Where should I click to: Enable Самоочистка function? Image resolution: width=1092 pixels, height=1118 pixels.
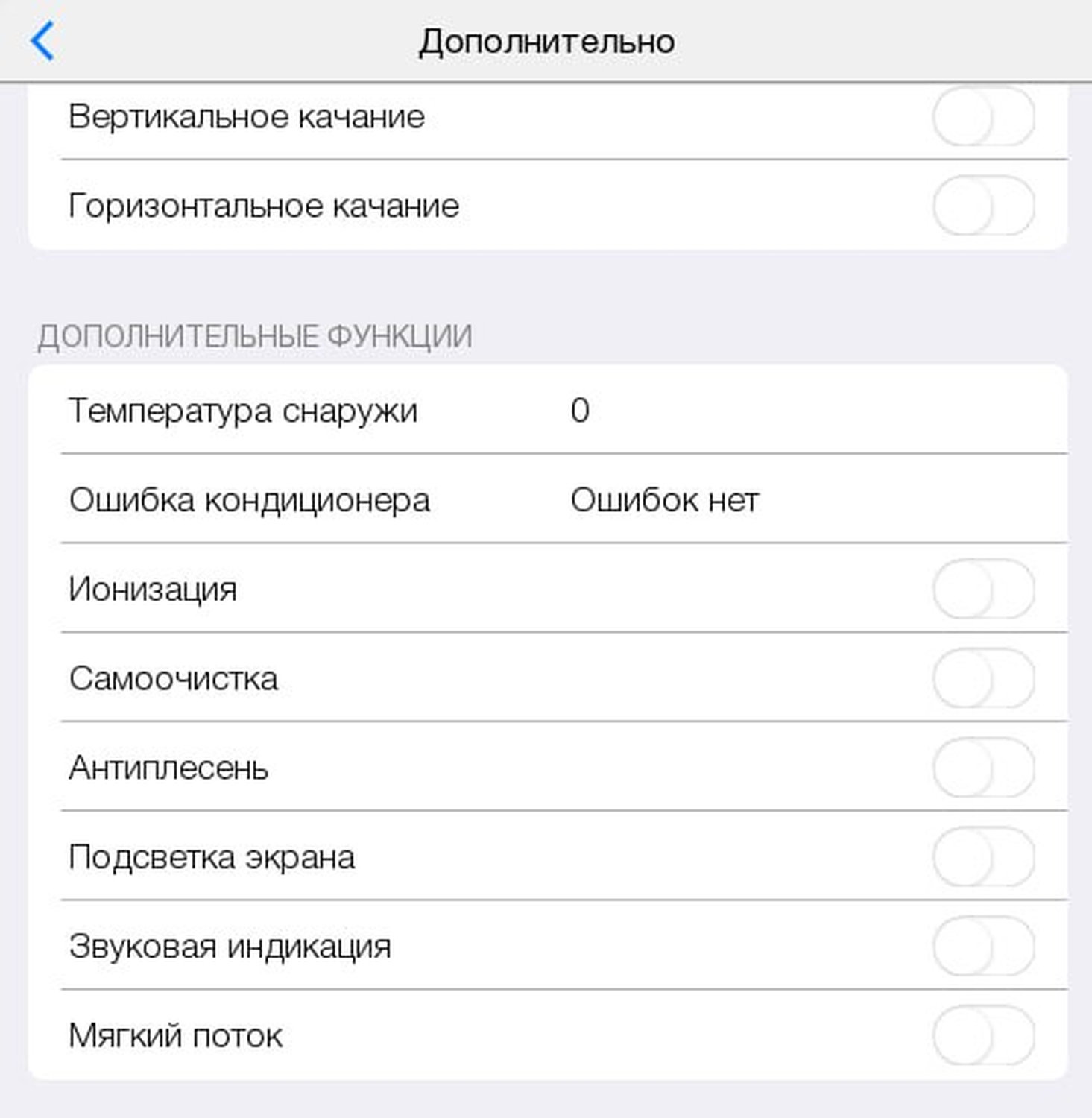pyautogui.click(x=982, y=678)
